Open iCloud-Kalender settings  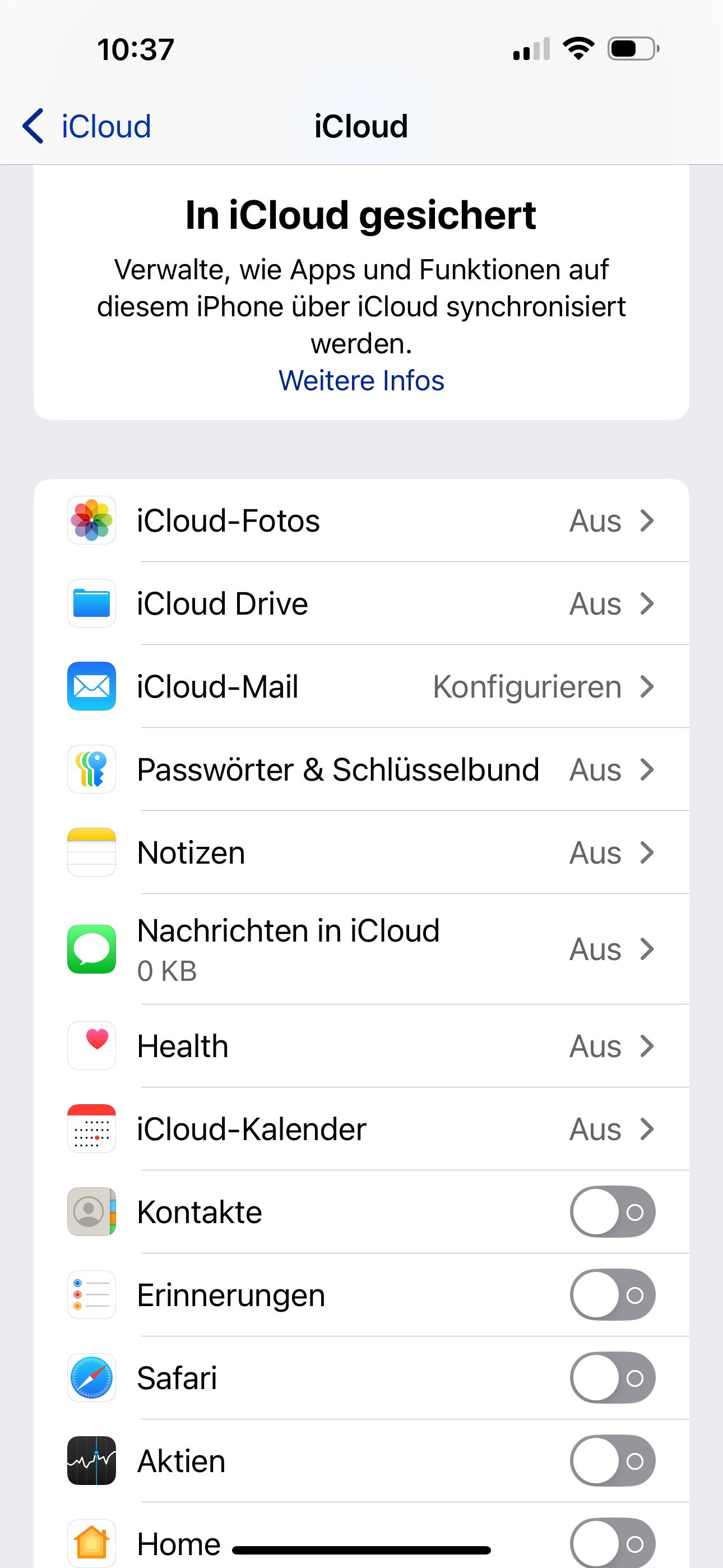coord(361,1129)
